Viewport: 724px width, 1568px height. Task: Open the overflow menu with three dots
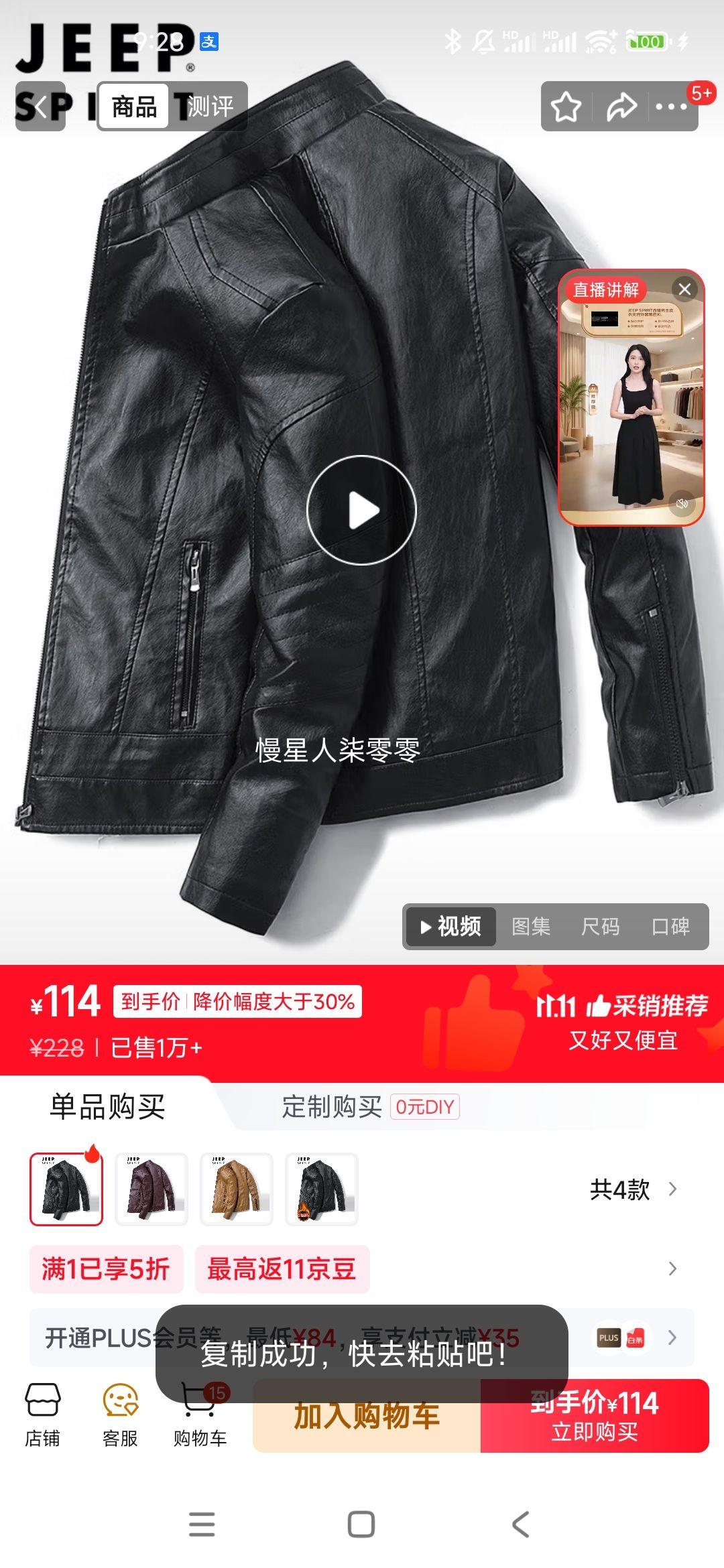tap(671, 107)
